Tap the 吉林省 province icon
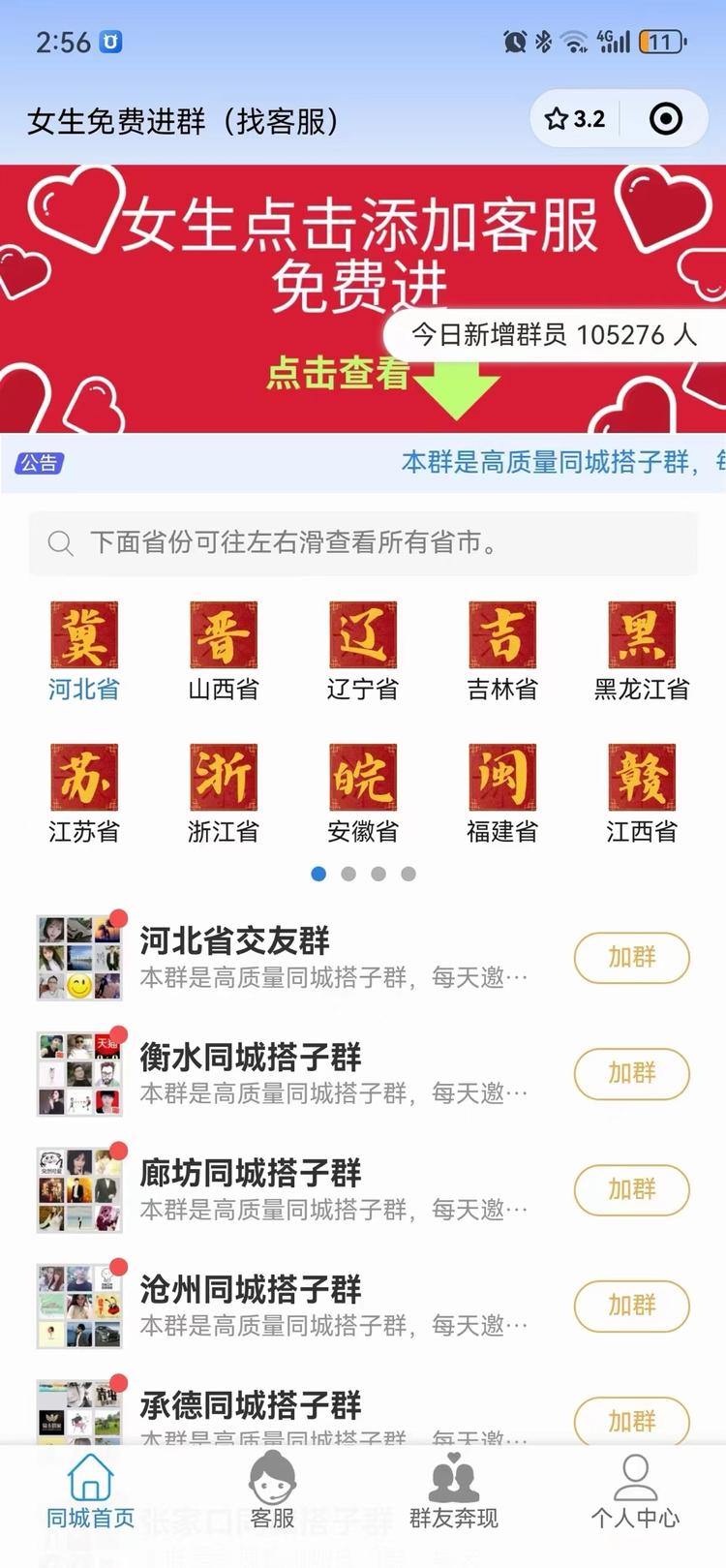This screenshot has width=726, height=1568. click(x=502, y=634)
